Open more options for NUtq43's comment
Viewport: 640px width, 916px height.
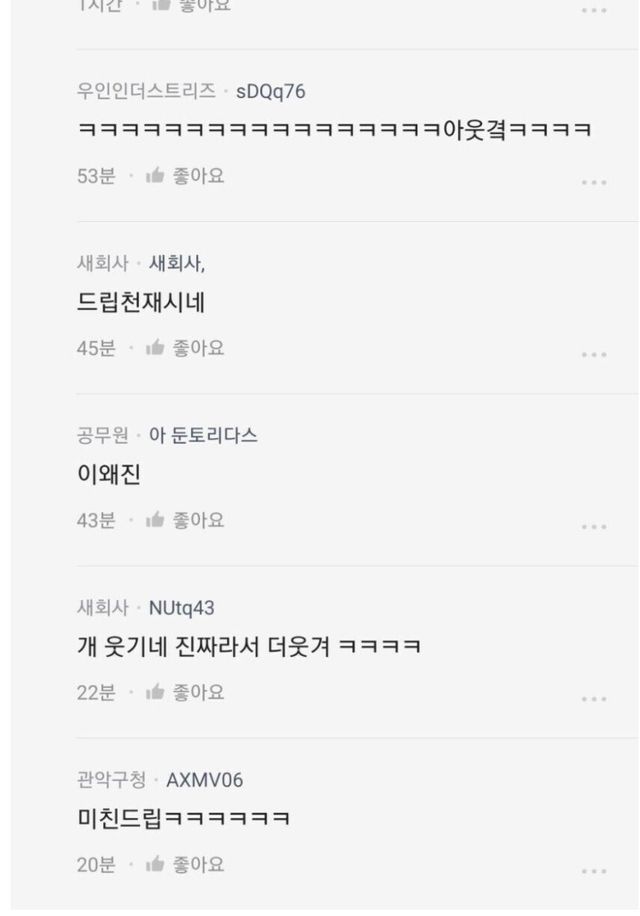coord(594,699)
